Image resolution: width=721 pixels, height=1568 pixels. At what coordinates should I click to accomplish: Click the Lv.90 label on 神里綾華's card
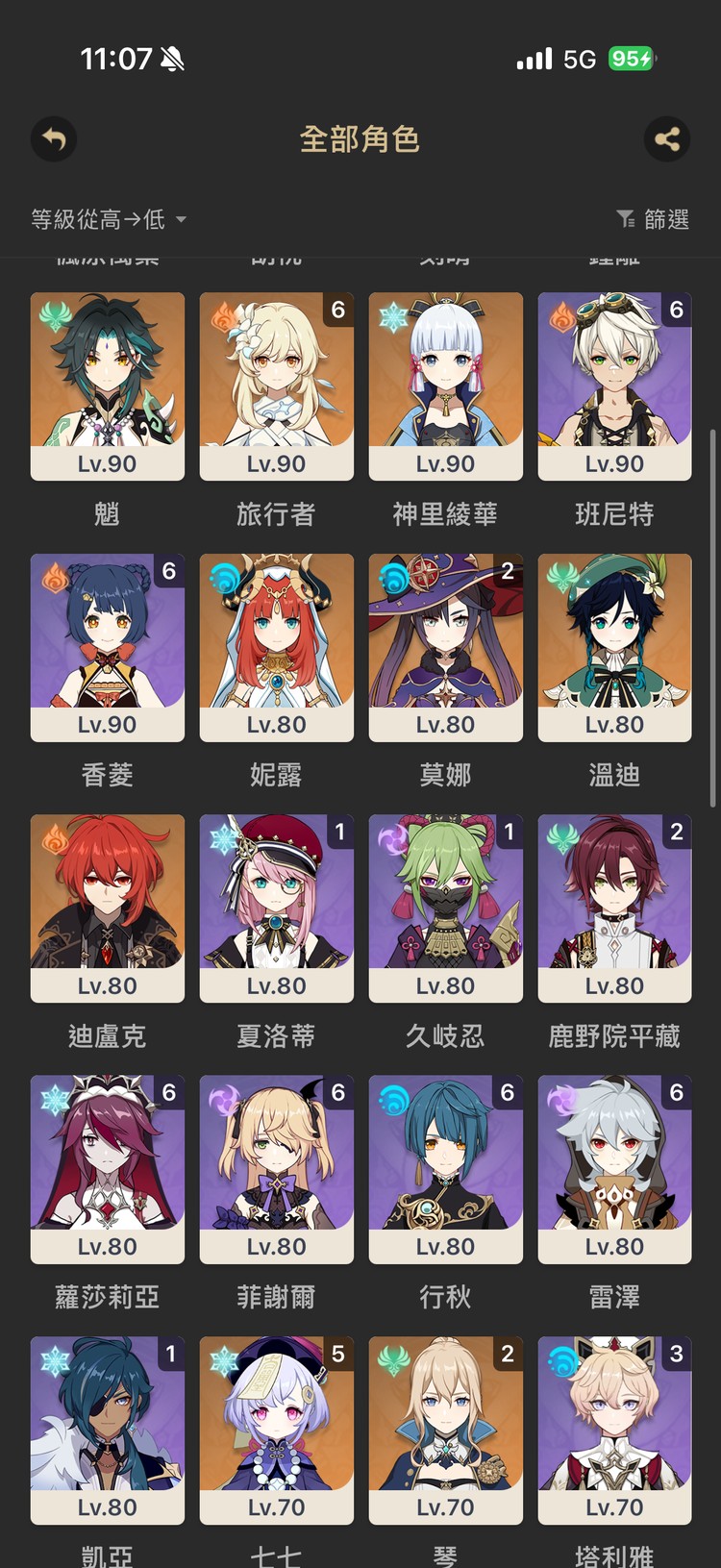click(x=445, y=463)
